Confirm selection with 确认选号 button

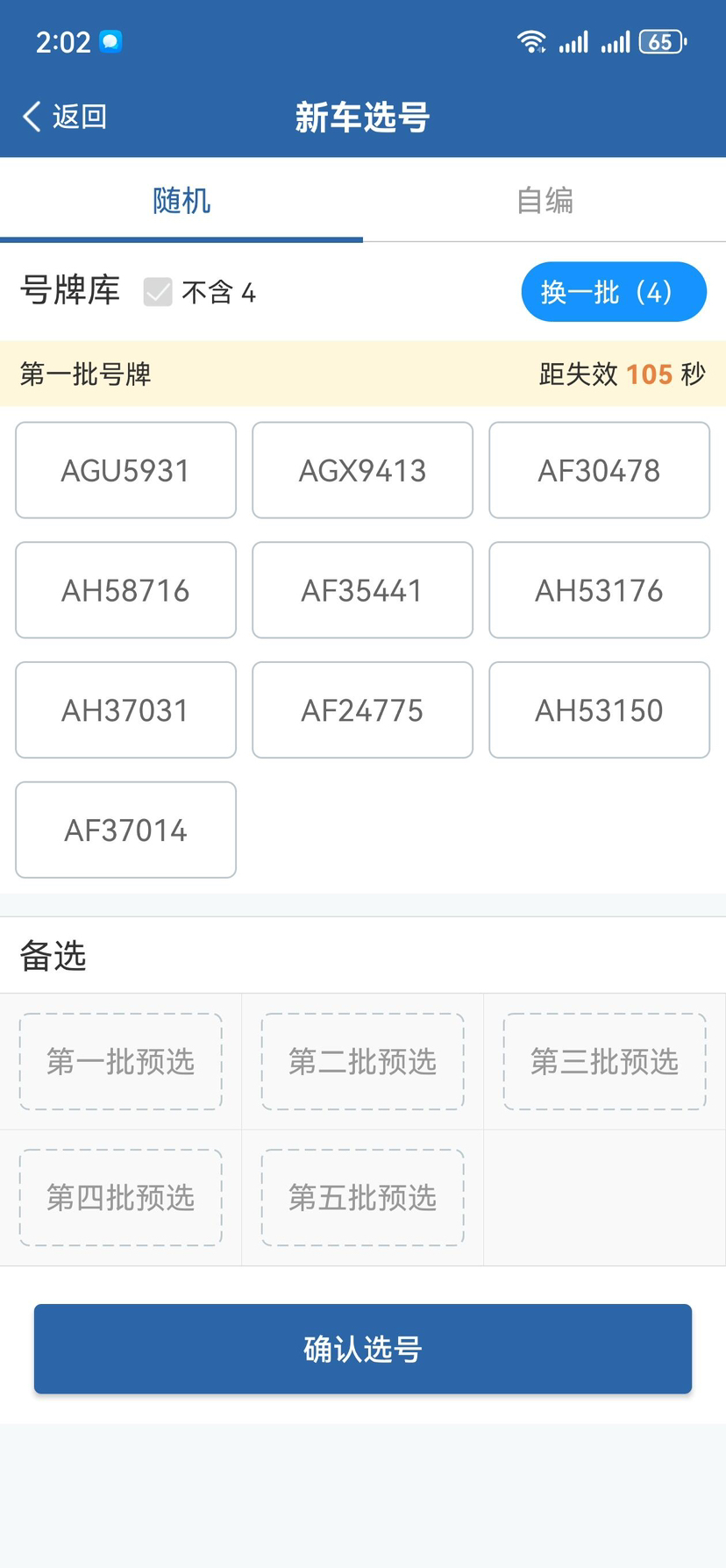[362, 1348]
